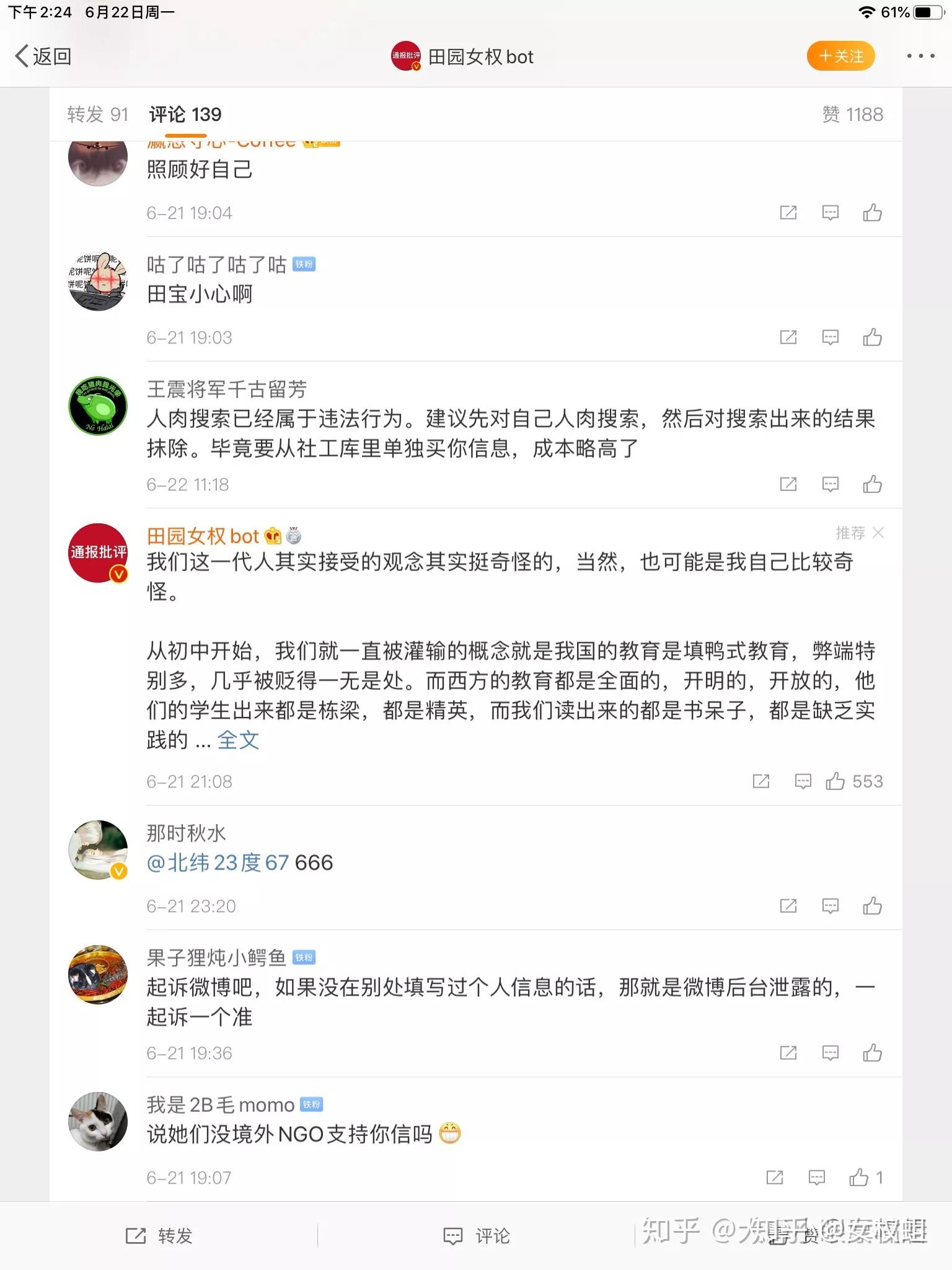
Task: Open the mention @北纬23度67
Action: pos(218,863)
